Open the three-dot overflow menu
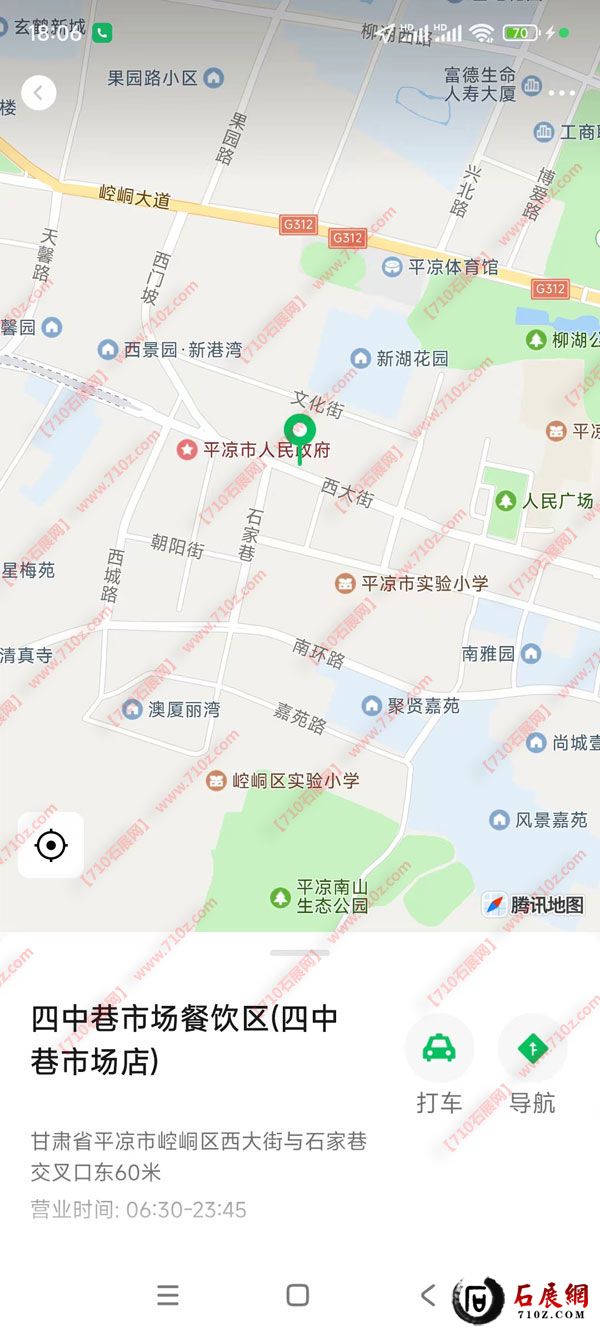The image size is (600, 1333). click(x=562, y=93)
